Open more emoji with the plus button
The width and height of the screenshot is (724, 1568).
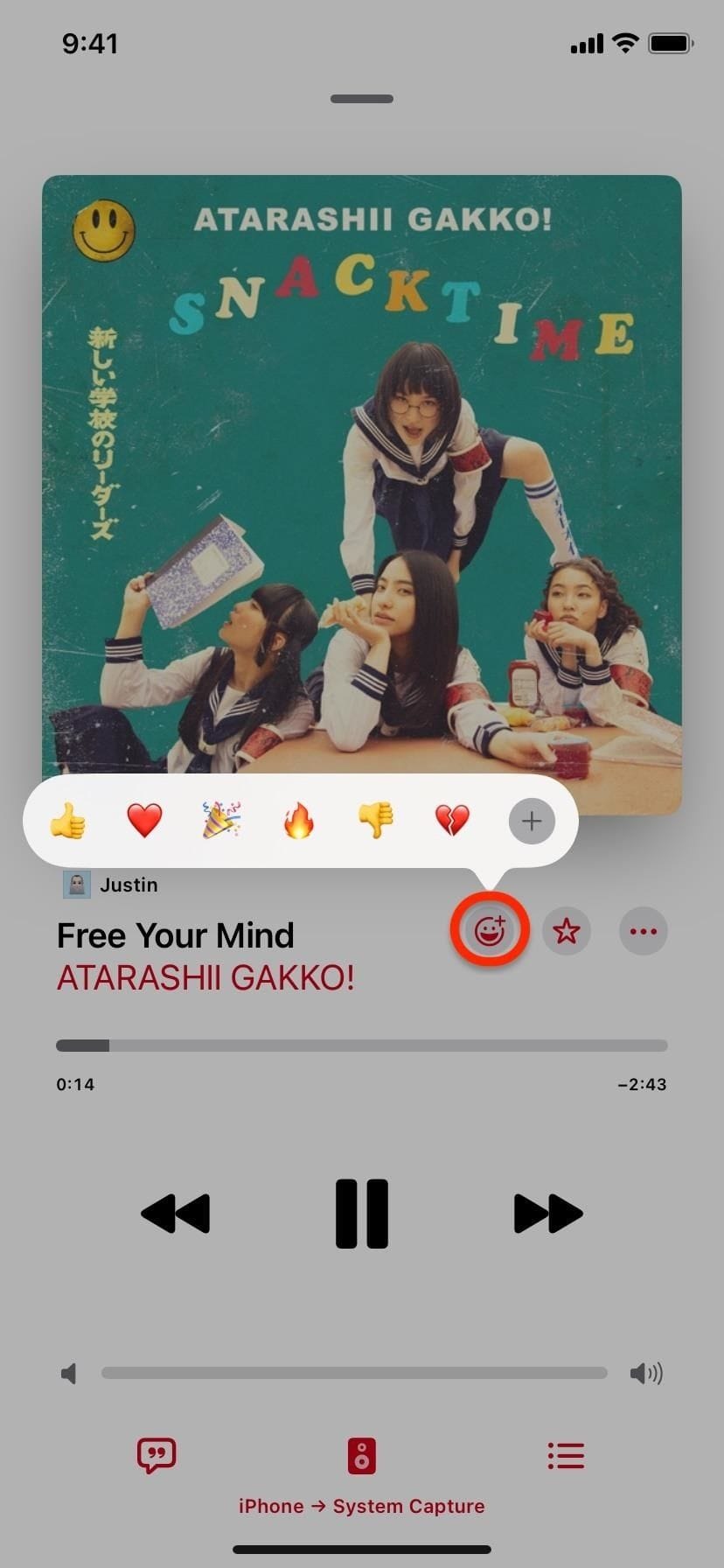tap(532, 821)
